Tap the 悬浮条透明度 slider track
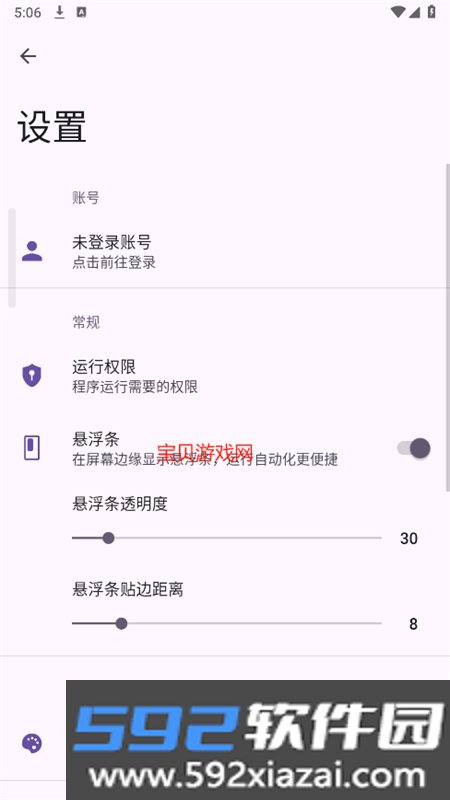The image size is (450, 800). [227, 538]
